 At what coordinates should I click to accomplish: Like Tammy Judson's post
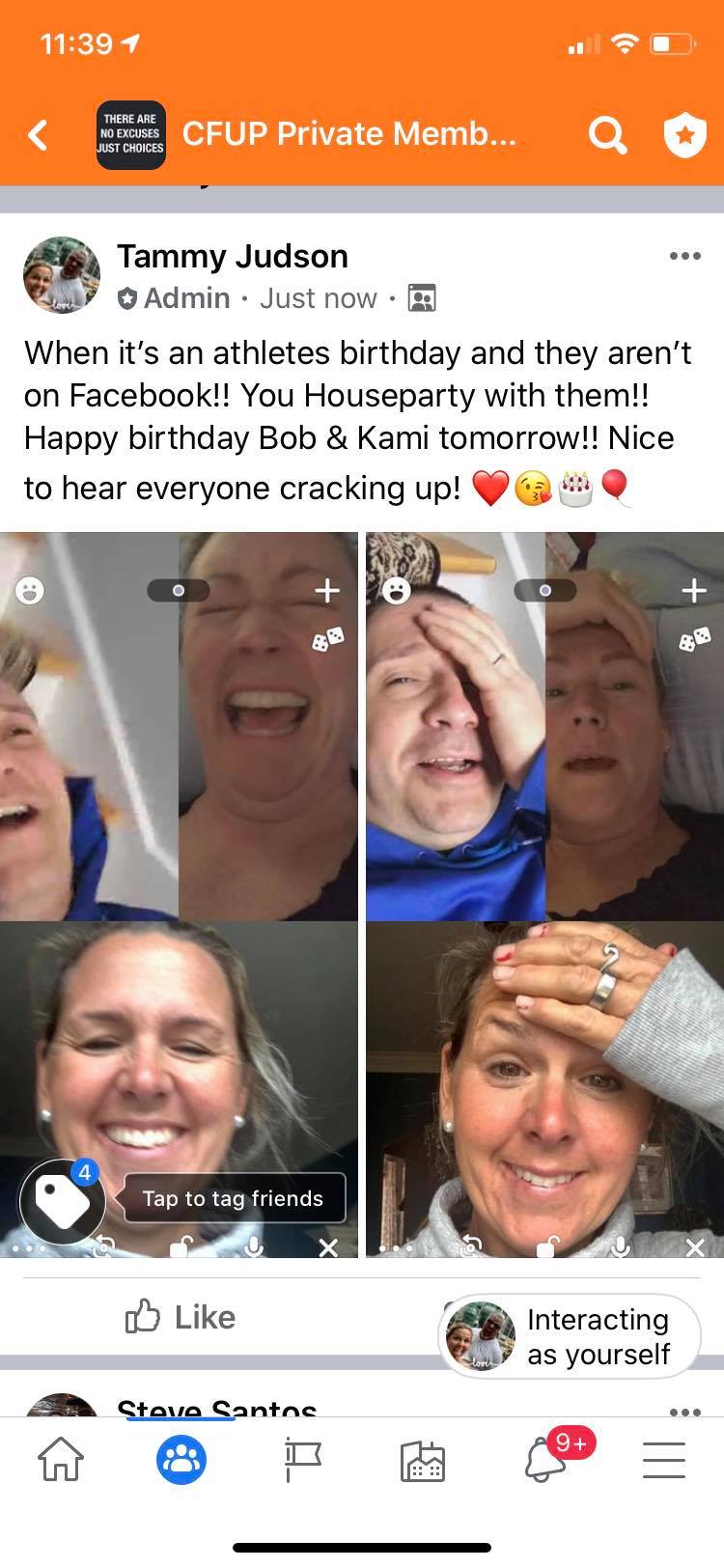click(181, 1317)
